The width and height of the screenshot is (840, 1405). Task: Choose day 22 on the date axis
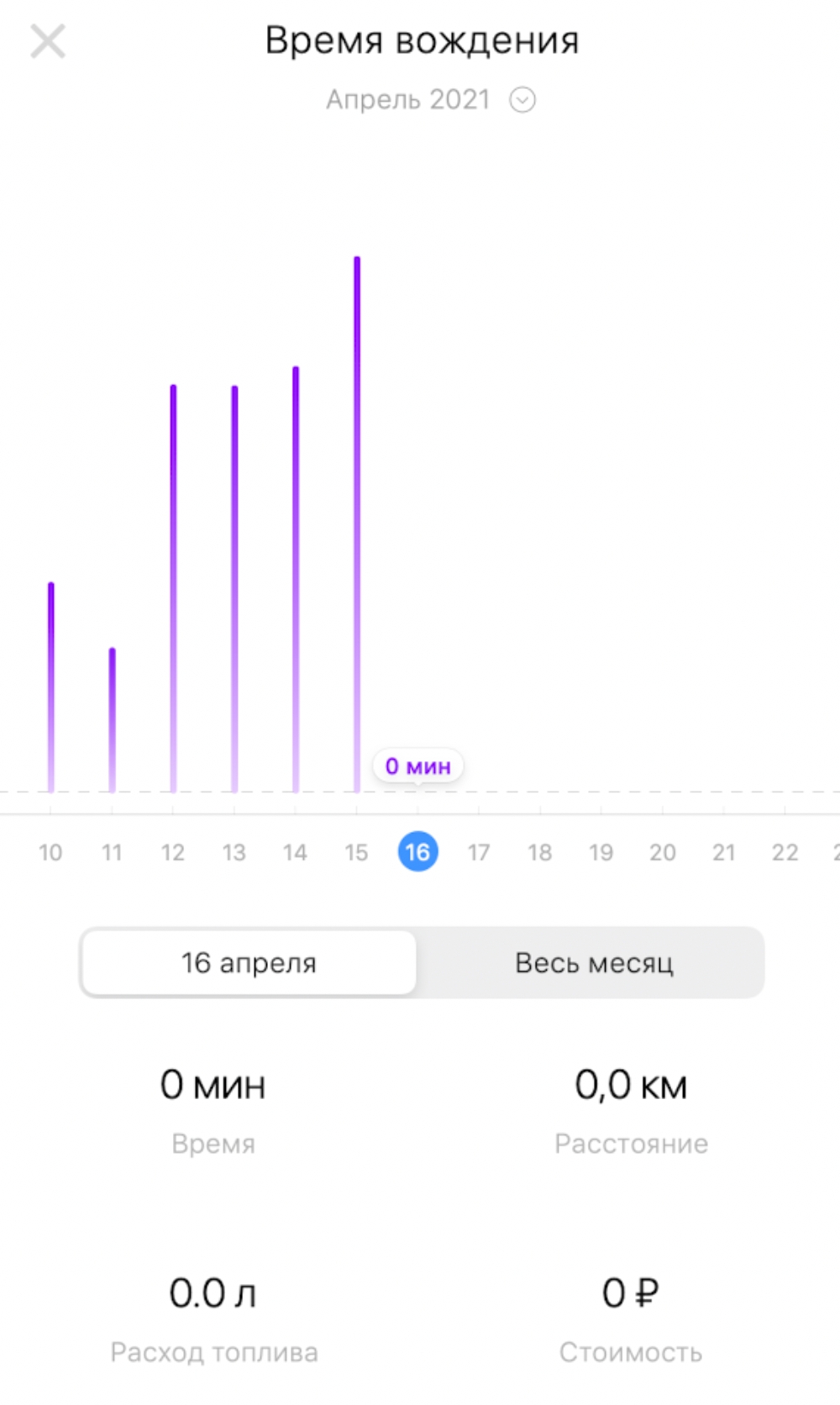[x=785, y=852]
